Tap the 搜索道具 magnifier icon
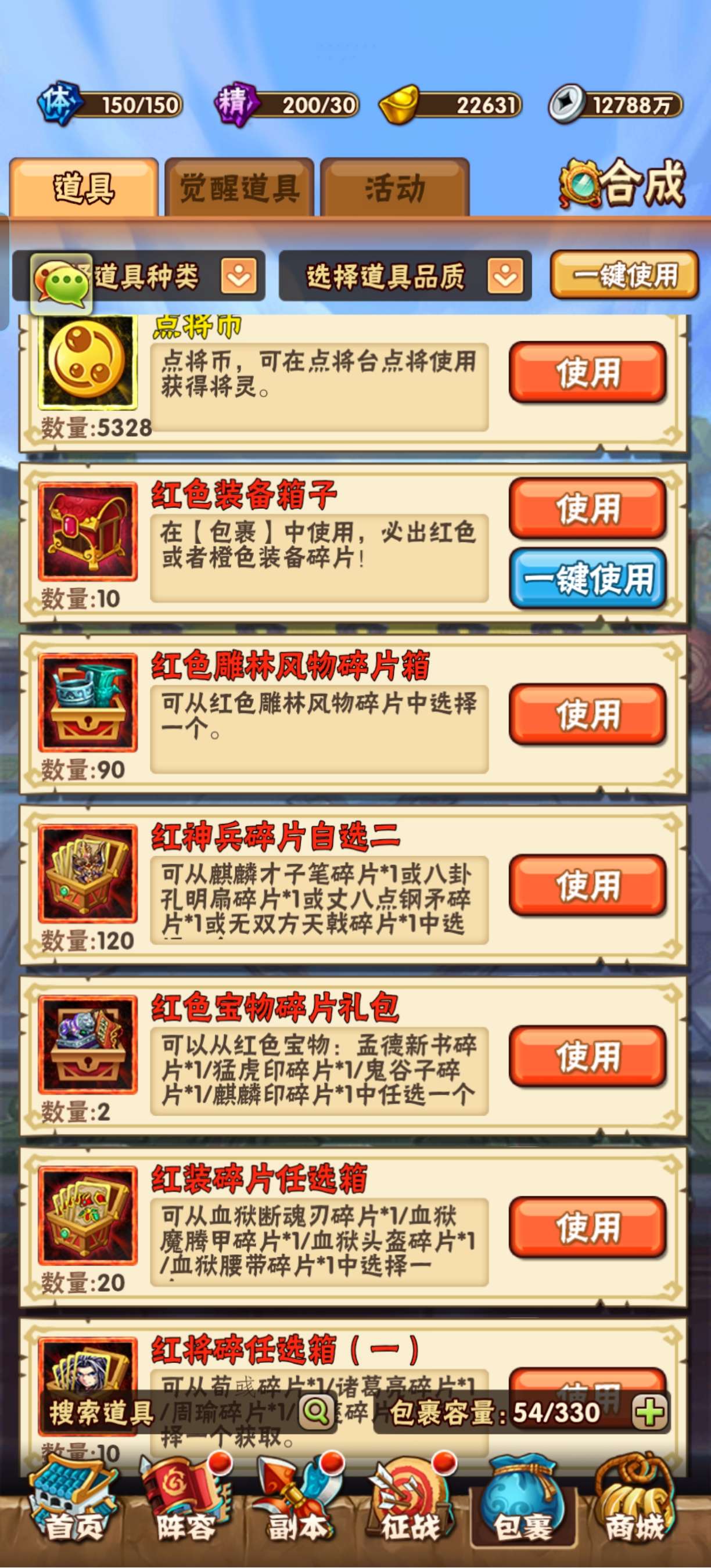The width and height of the screenshot is (711, 1568). [x=316, y=1411]
